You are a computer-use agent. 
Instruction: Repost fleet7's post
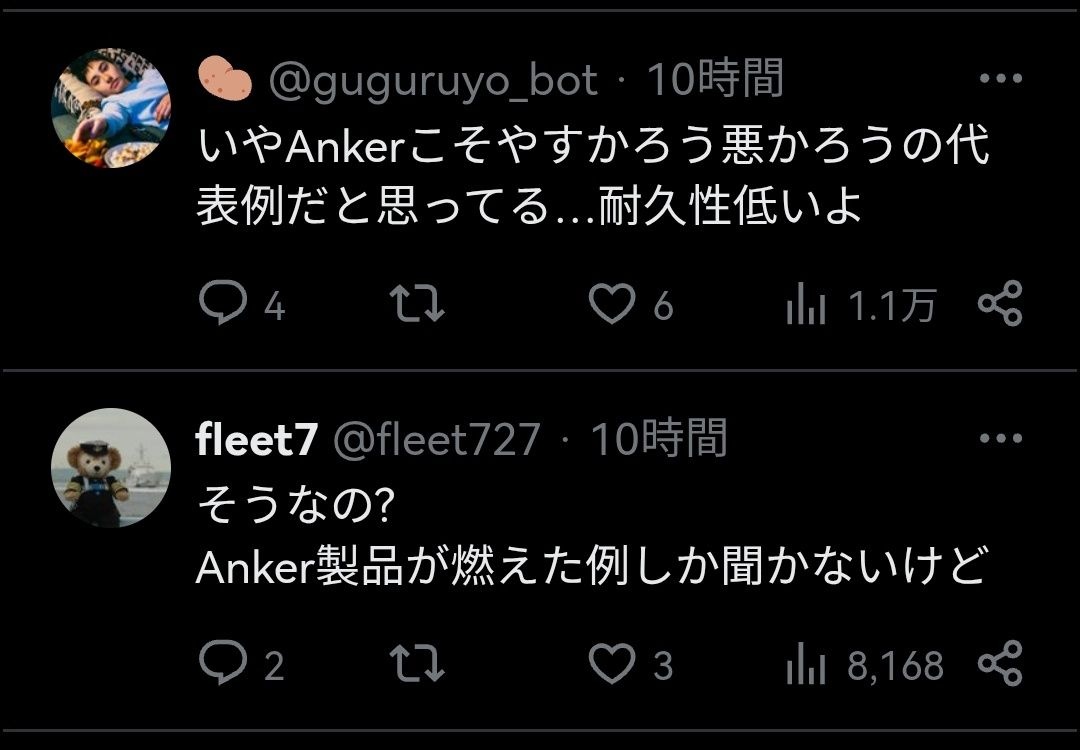416,664
